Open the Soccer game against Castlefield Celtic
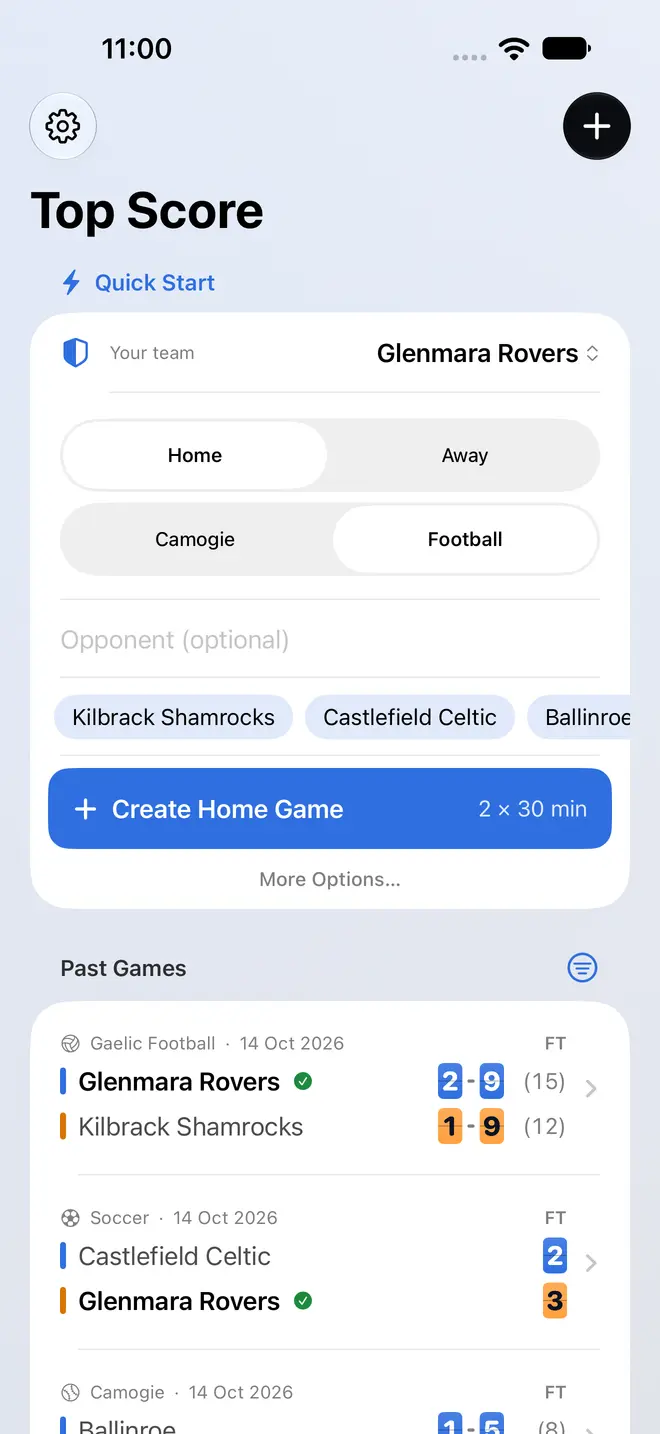 [x=330, y=1262]
